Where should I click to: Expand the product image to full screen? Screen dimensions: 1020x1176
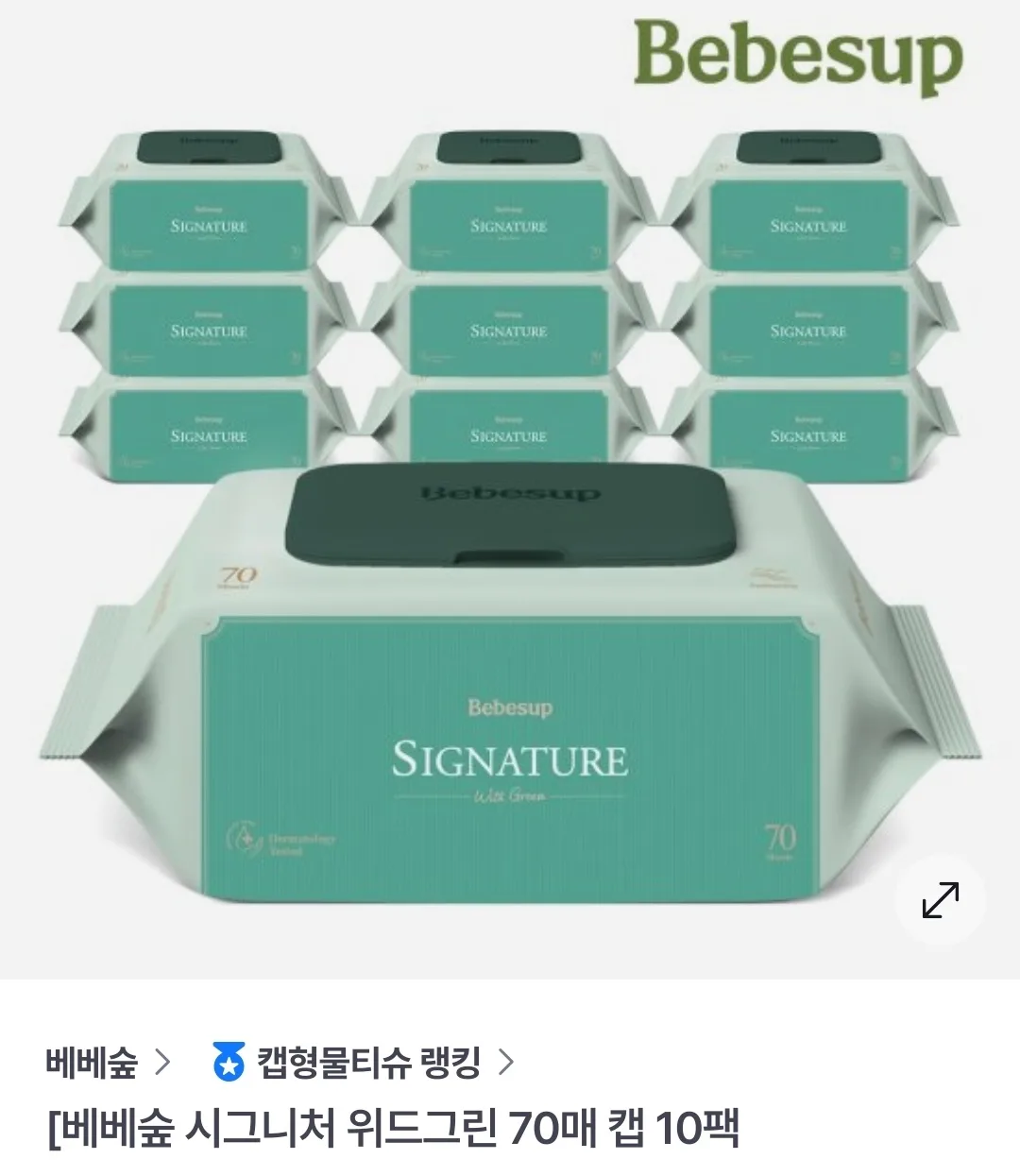click(940, 899)
